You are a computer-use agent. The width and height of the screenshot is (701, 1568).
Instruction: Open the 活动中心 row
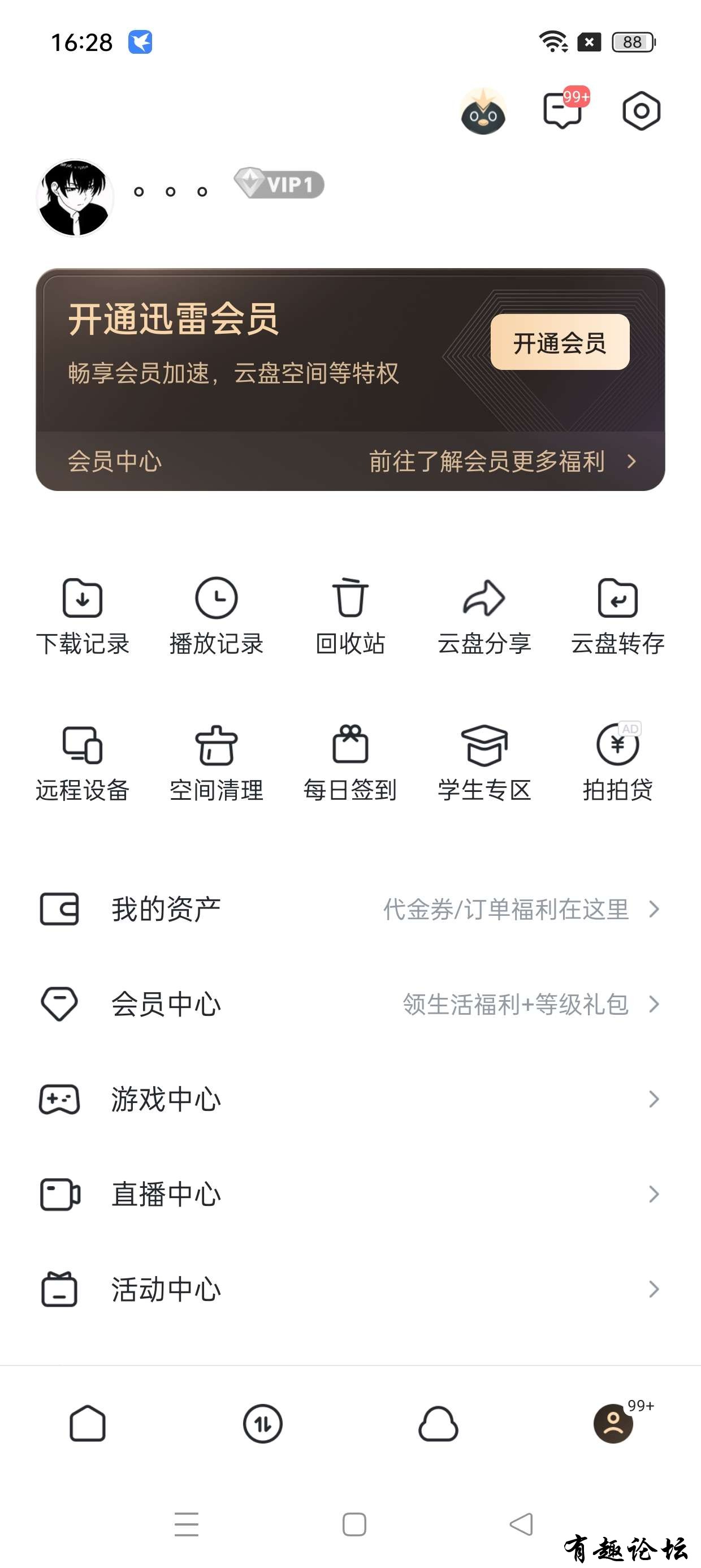coord(350,1289)
